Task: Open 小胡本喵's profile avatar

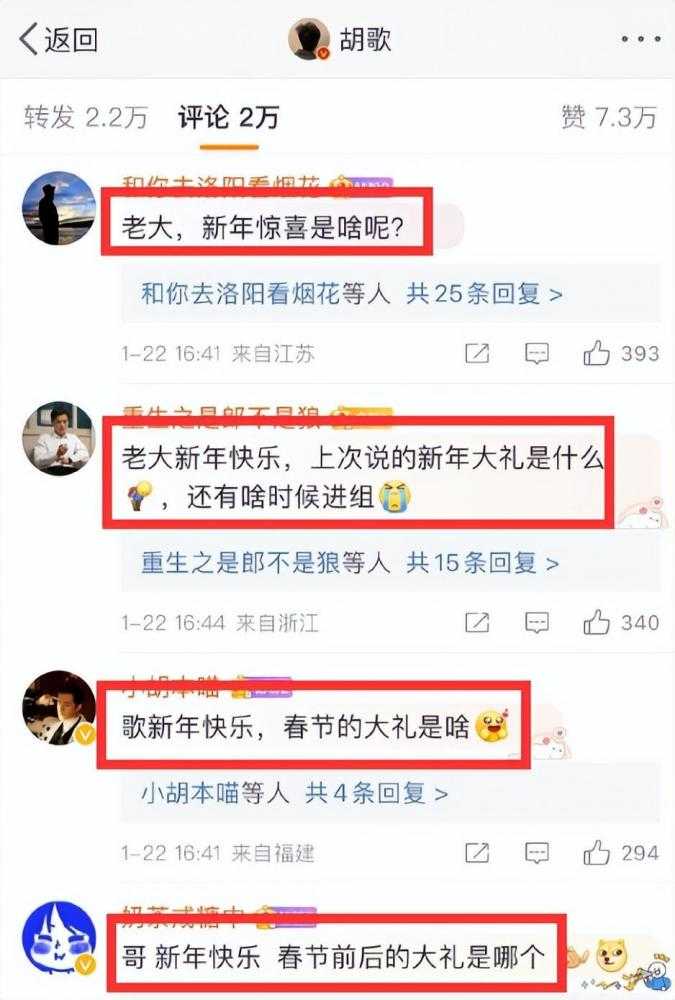Action: coord(58,708)
